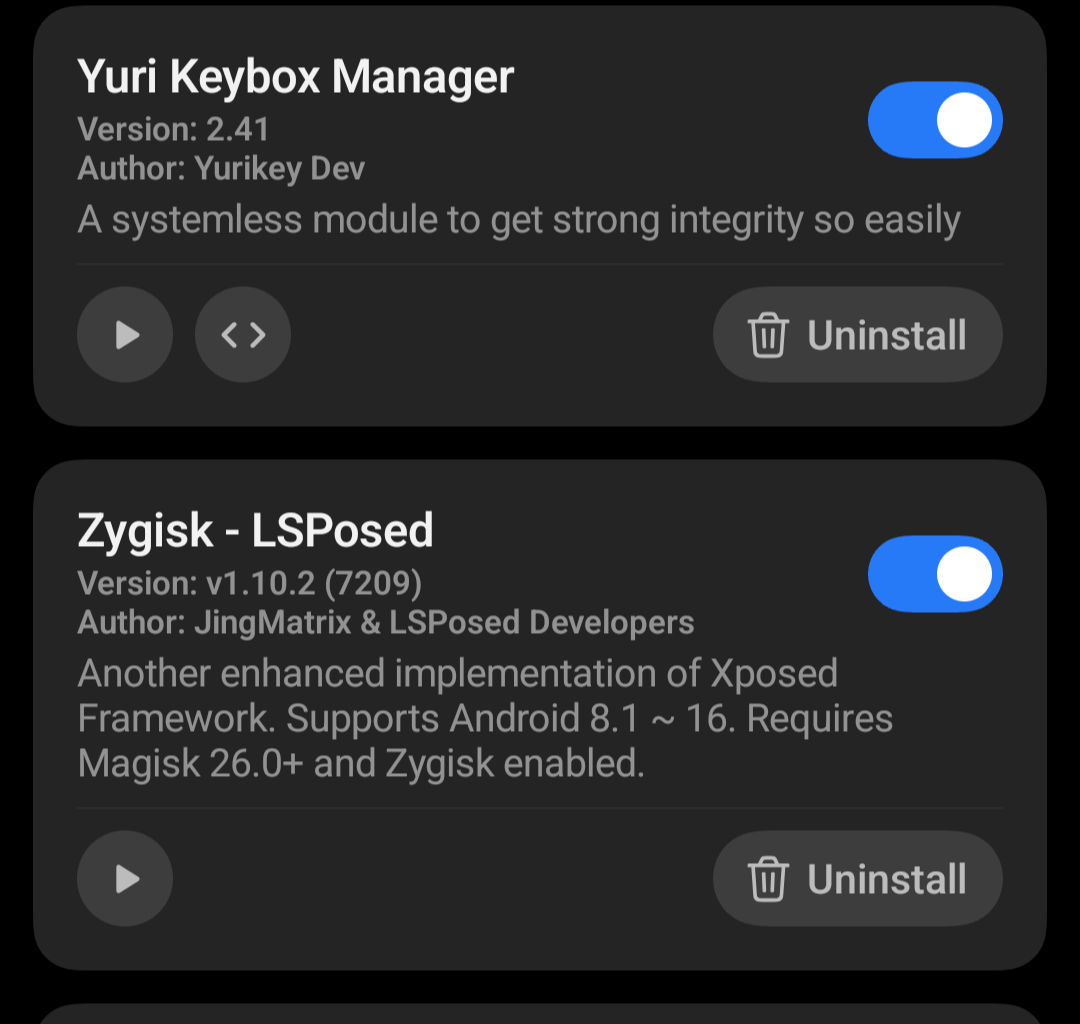
Task: Open the Yuri Keybox Manager web UI
Action: pyautogui.click(x=243, y=334)
